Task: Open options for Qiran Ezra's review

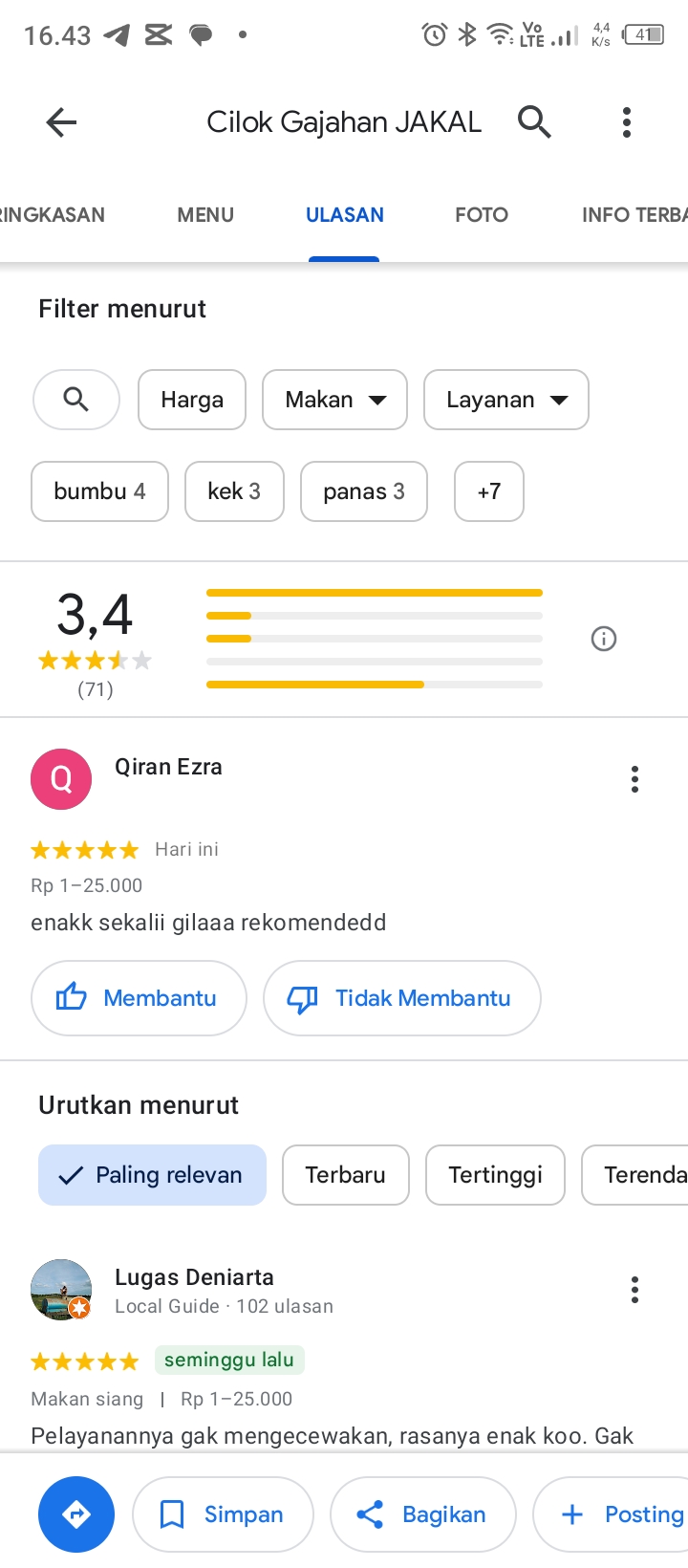Action: (x=634, y=779)
